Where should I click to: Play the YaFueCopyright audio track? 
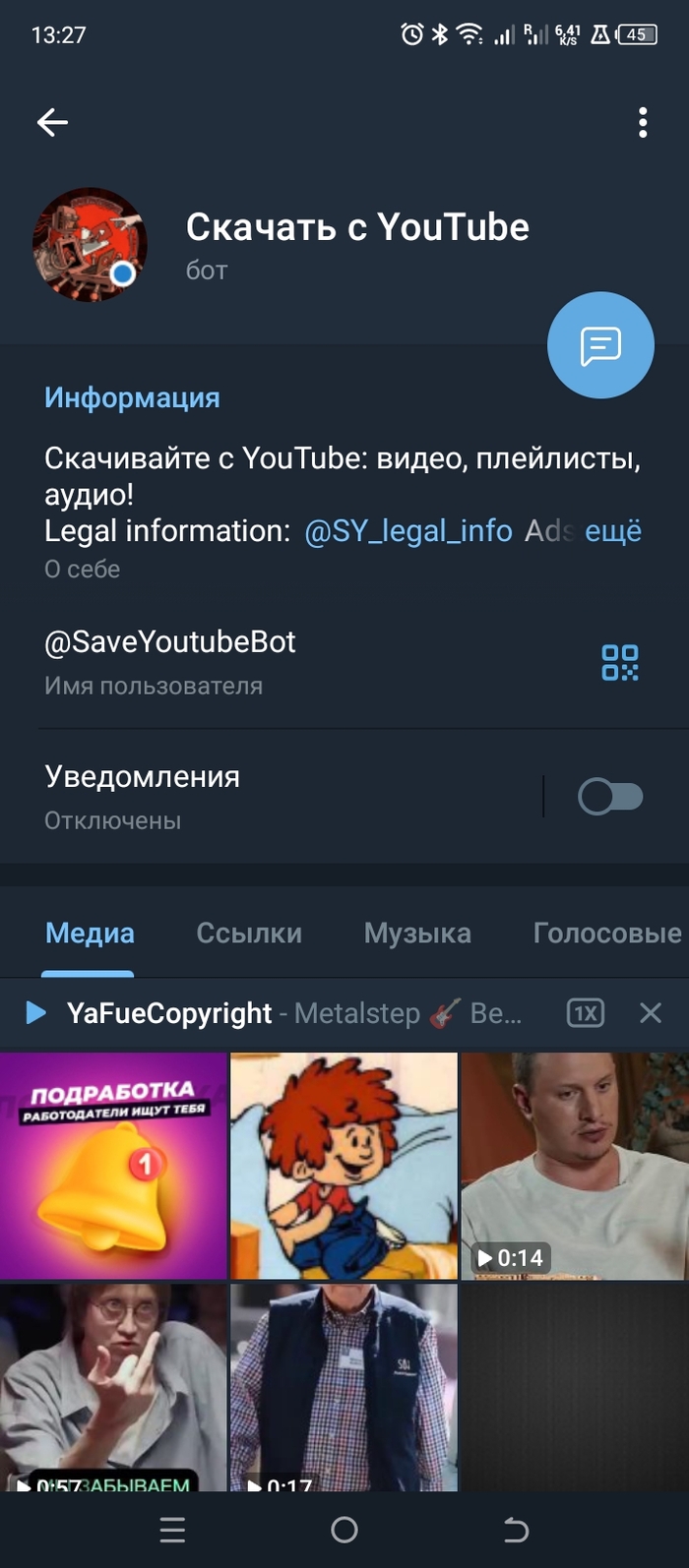click(x=36, y=1012)
